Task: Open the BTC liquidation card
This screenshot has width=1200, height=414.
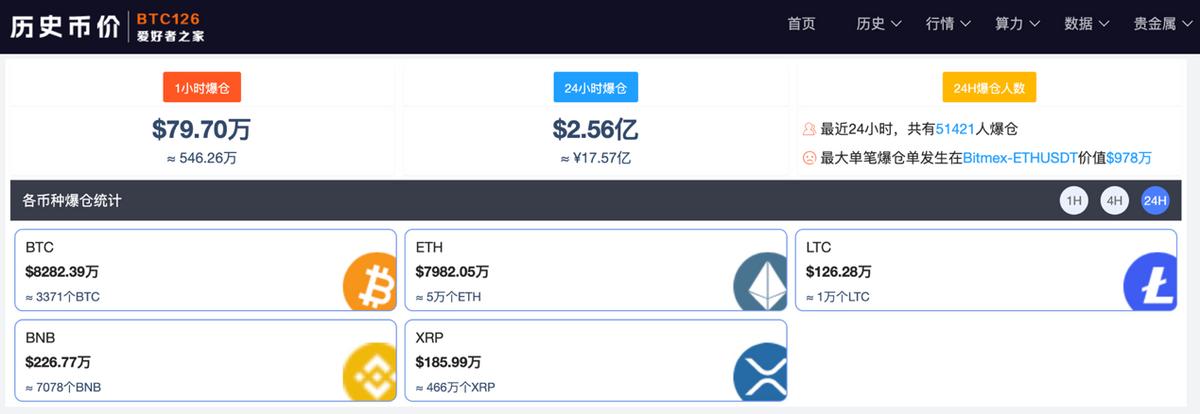Action: (x=205, y=271)
